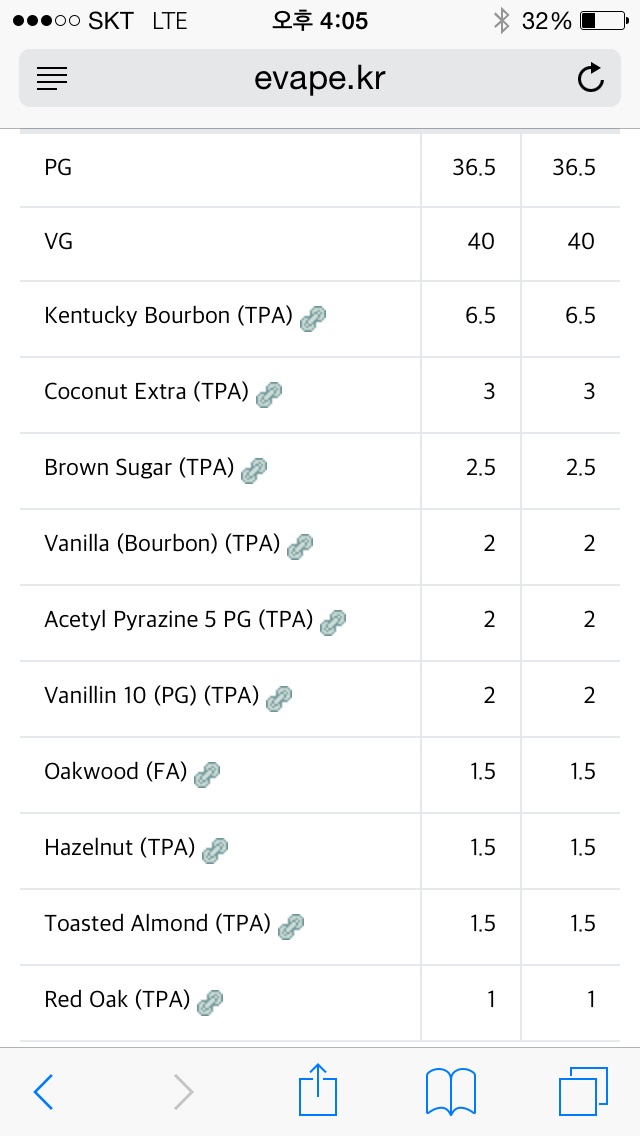The width and height of the screenshot is (640, 1136).
Task: Open the link icon for Oakwood (FA)
Action: 207,774
